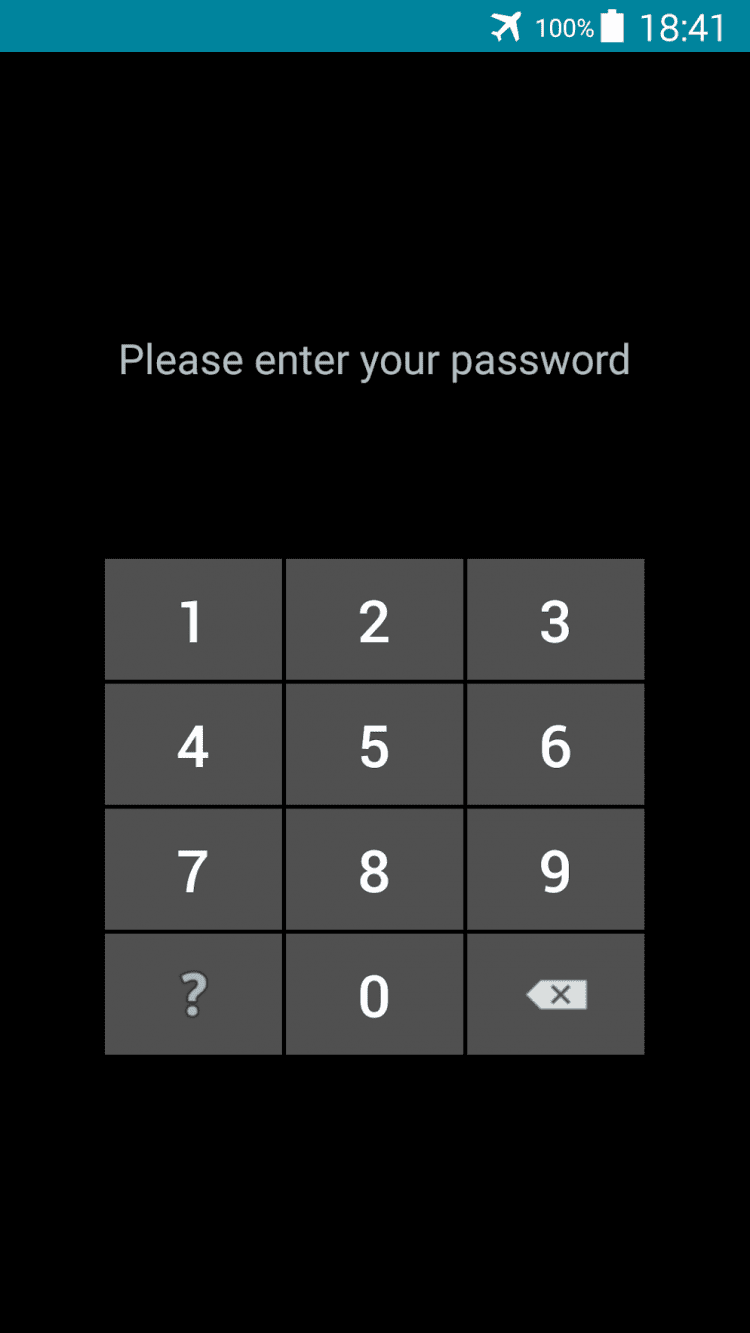Tap the digit 7 key
Image resolution: width=750 pixels, height=1333 pixels.
click(193, 870)
